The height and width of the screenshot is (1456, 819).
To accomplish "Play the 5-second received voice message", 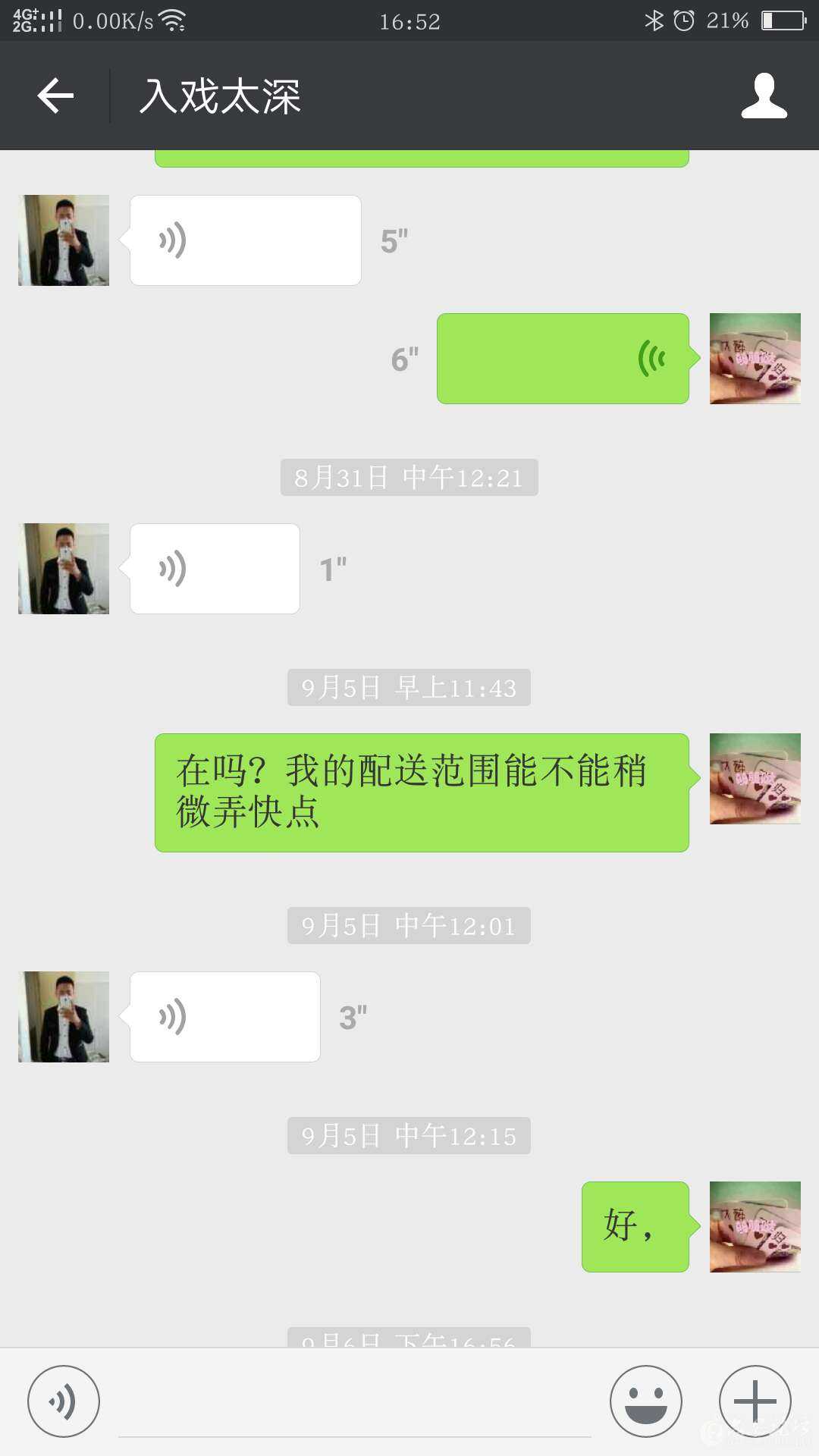I will coord(245,240).
